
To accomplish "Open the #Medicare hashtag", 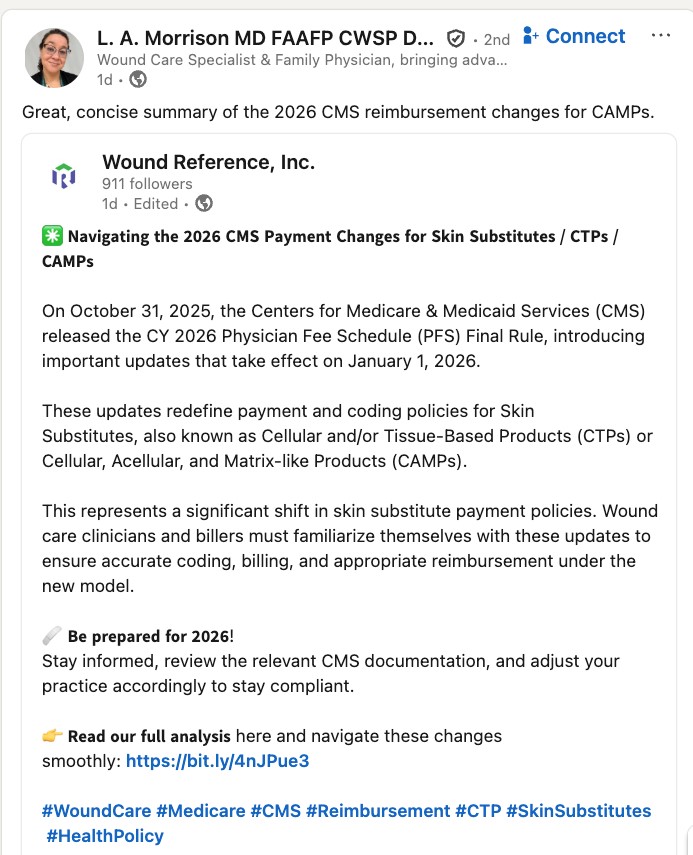I will pyautogui.click(x=200, y=811).
